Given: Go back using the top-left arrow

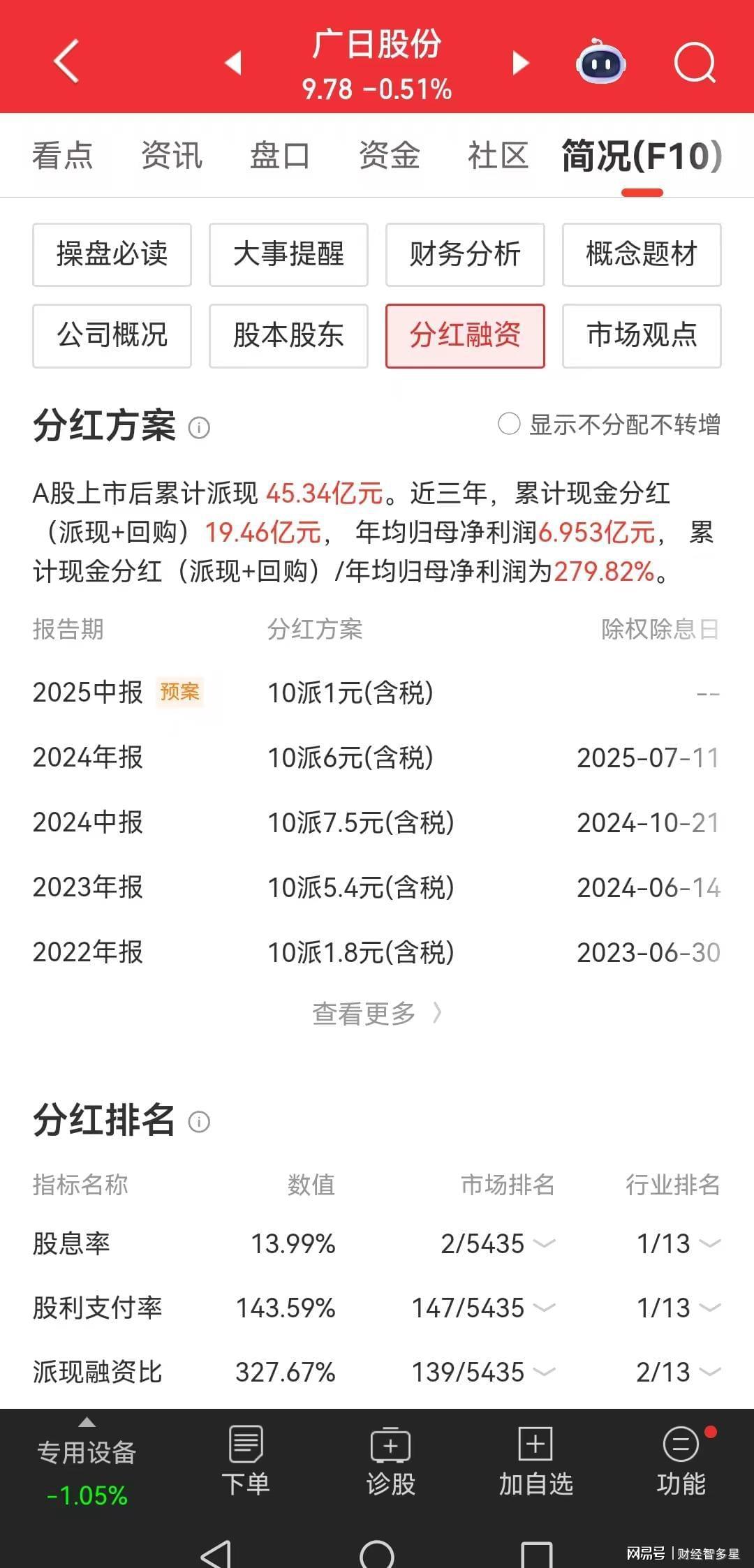Looking at the screenshot, I should tap(66, 61).
